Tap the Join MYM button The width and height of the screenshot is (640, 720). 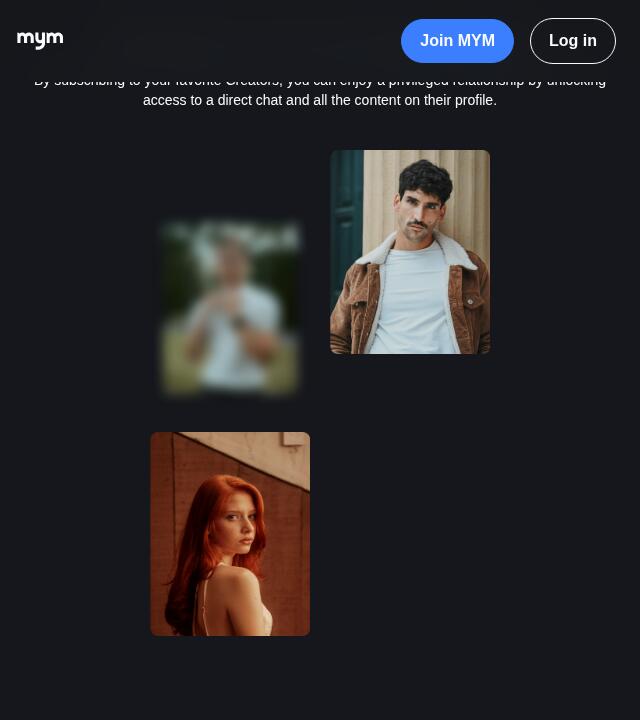click(x=457, y=41)
